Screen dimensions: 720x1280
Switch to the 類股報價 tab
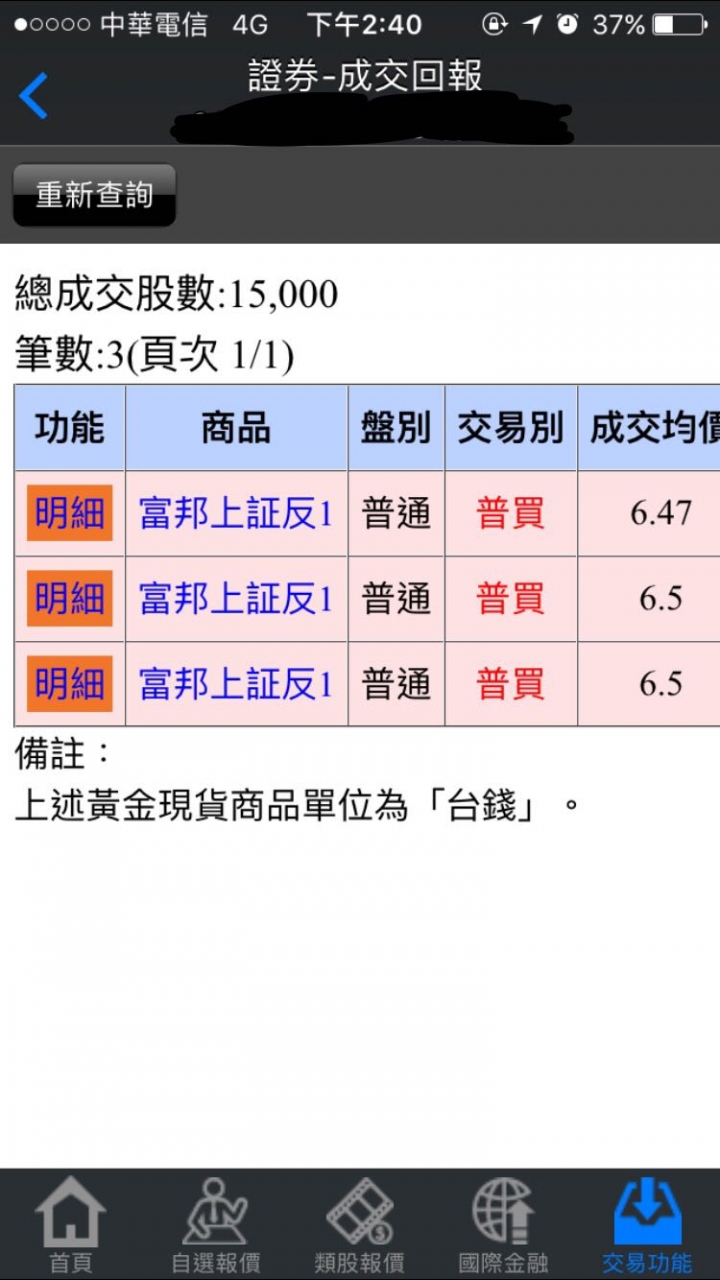(360, 1225)
